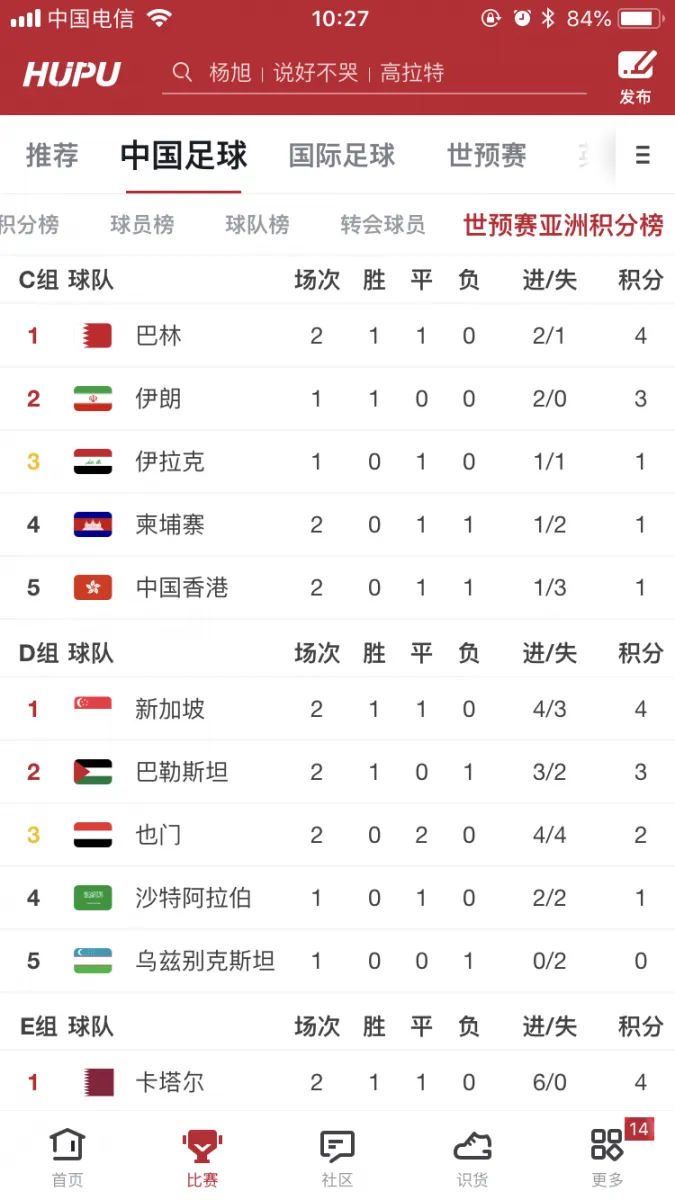Switch to 识货 bottom tab
The image size is (675, 1200).
tap(472, 1157)
